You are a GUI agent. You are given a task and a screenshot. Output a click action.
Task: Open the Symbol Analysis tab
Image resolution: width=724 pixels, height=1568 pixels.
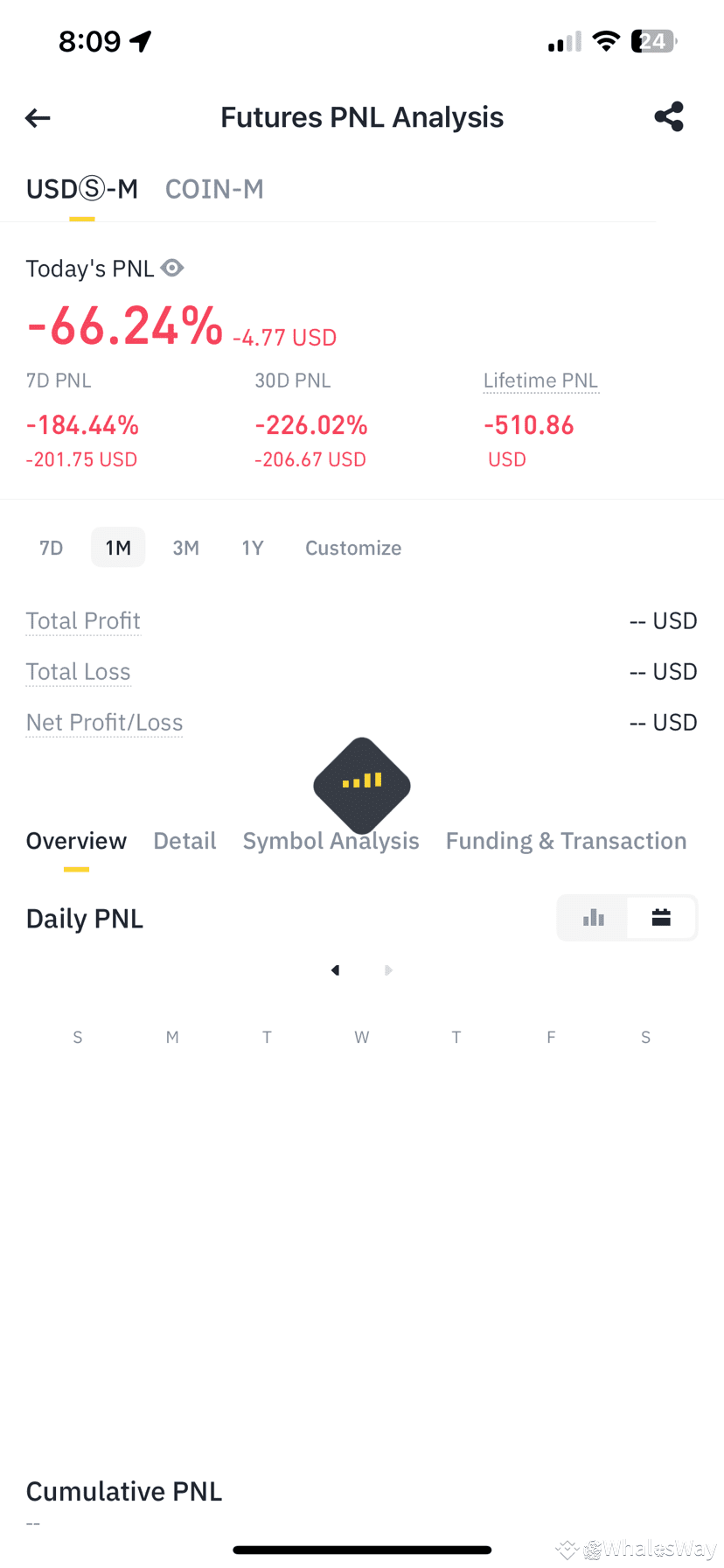tap(331, 841)
